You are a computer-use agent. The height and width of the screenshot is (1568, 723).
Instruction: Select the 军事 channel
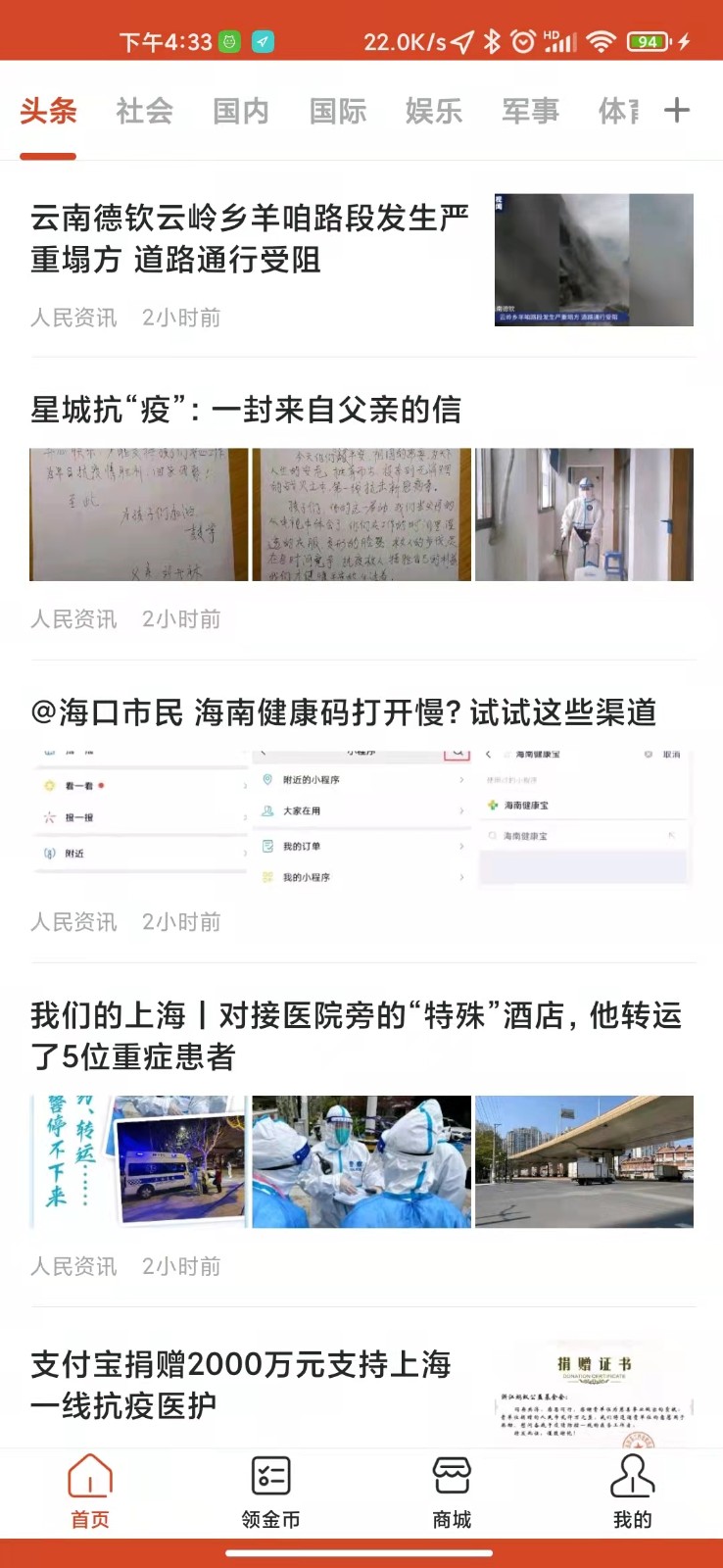click(531, 111)
